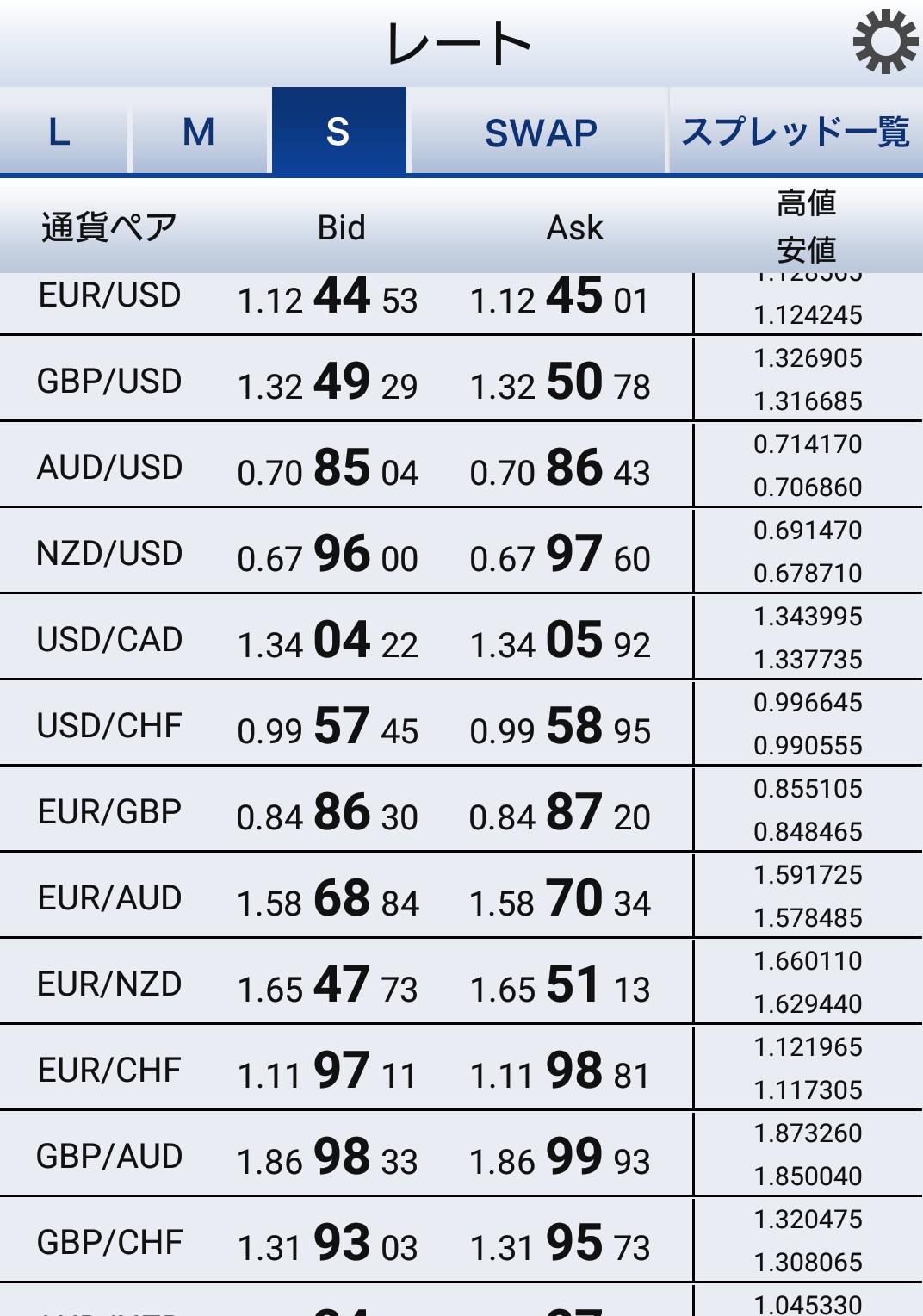Open the SWAP tab
923x1316 pixels.
tap(540, 133)
